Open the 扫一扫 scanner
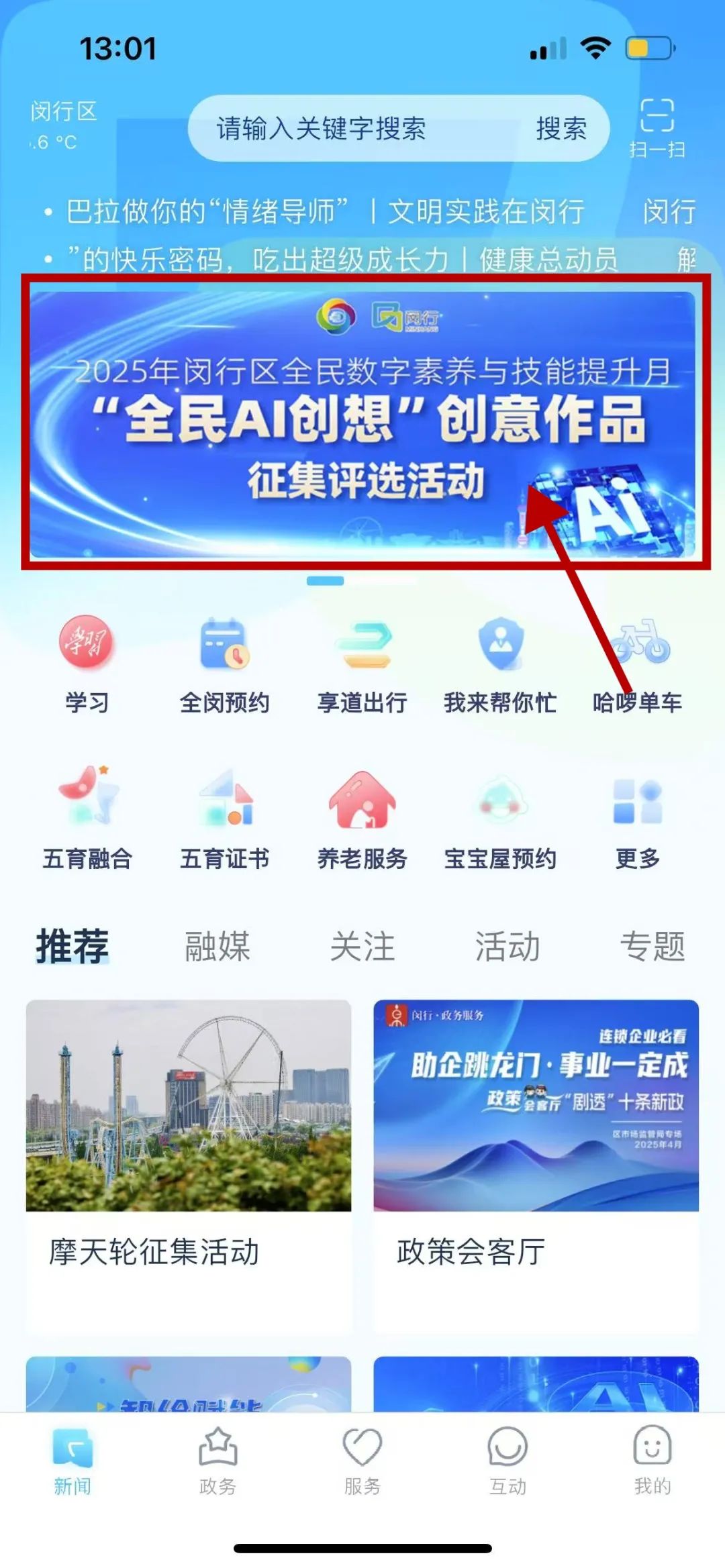Image resolution: width=725 pixels, height=1568 pixels. click(x=657, y=128)
